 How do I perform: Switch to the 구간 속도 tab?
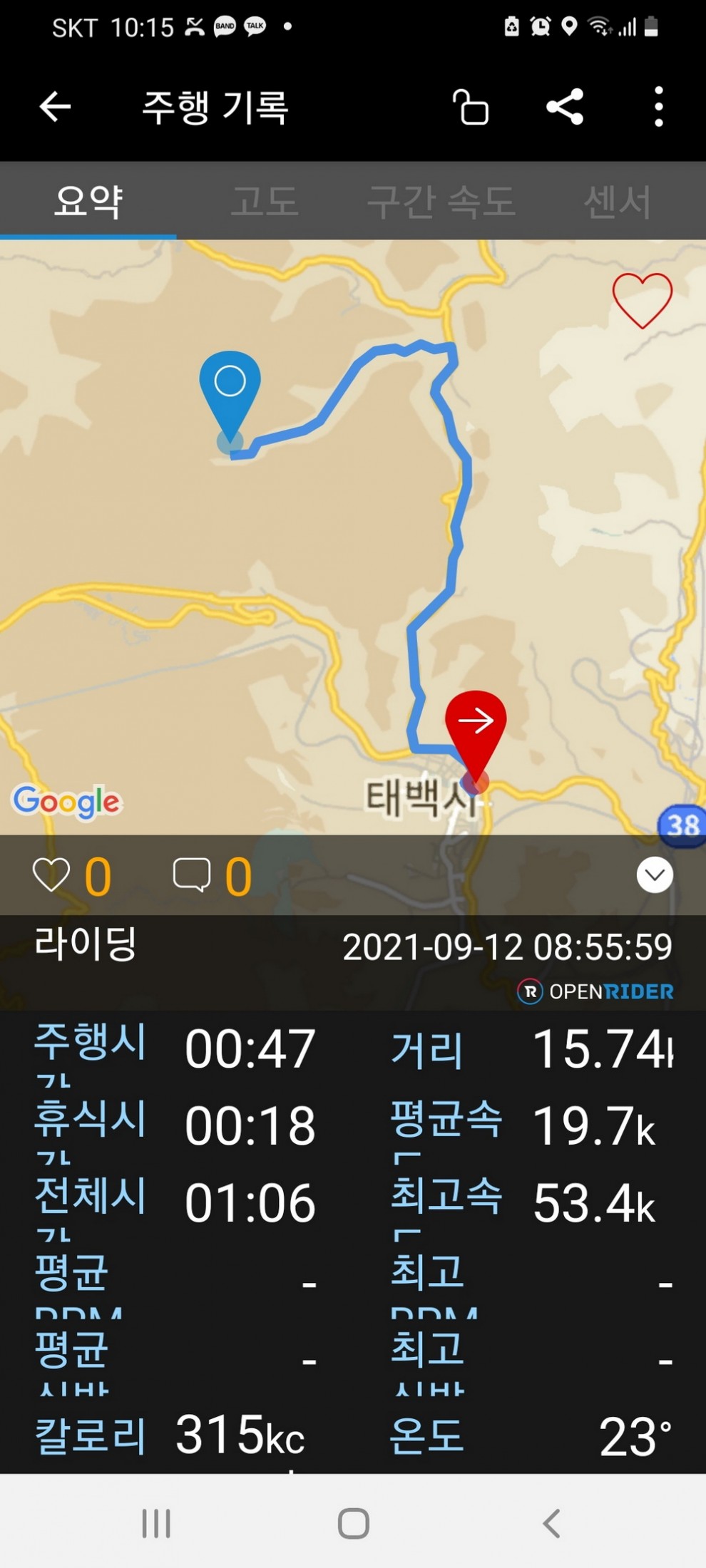(441, 201)
